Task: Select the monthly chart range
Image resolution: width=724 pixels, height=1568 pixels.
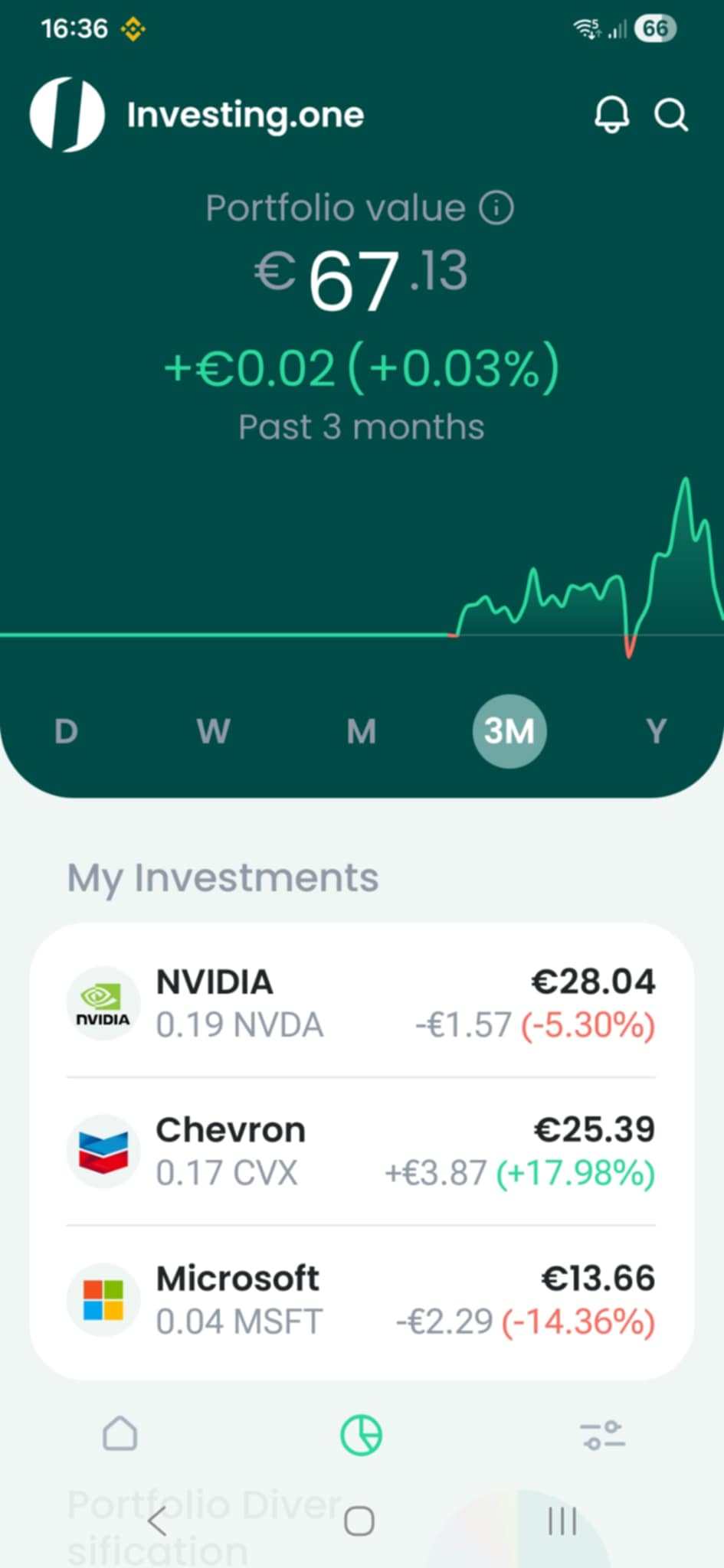Action: click(x=362, y=731)
